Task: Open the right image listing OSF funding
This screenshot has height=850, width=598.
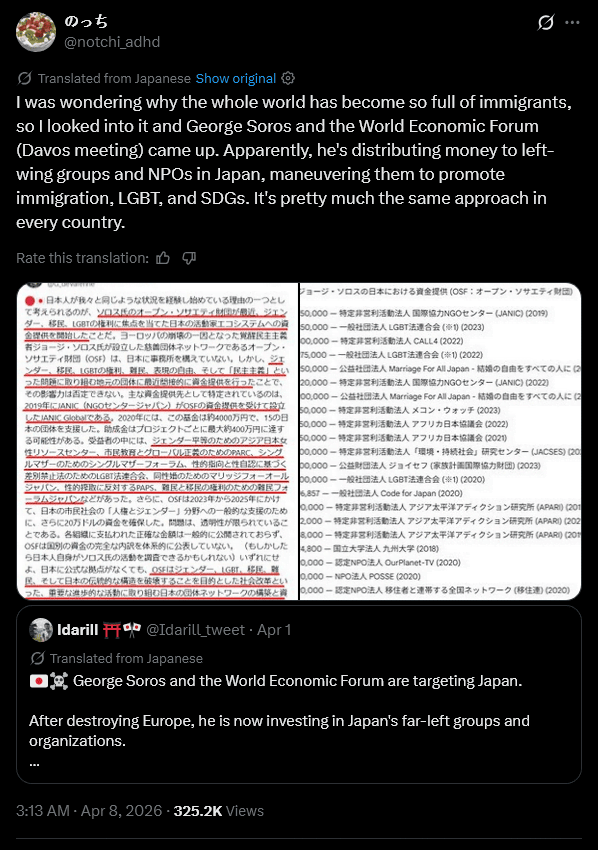Action: point(441,441)
